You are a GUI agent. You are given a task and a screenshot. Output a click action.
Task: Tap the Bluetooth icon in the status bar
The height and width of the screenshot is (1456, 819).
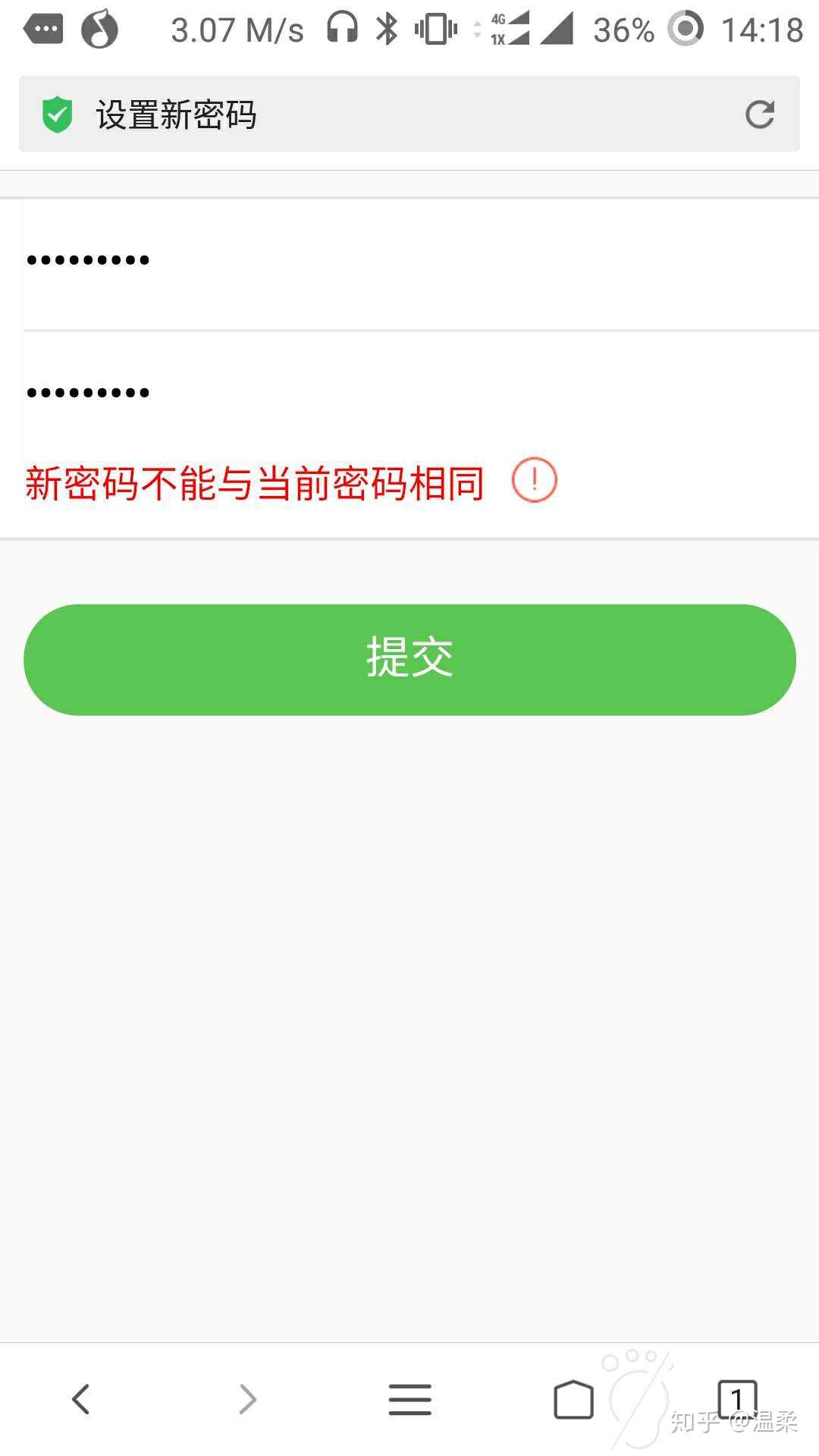tap(388, 29)
